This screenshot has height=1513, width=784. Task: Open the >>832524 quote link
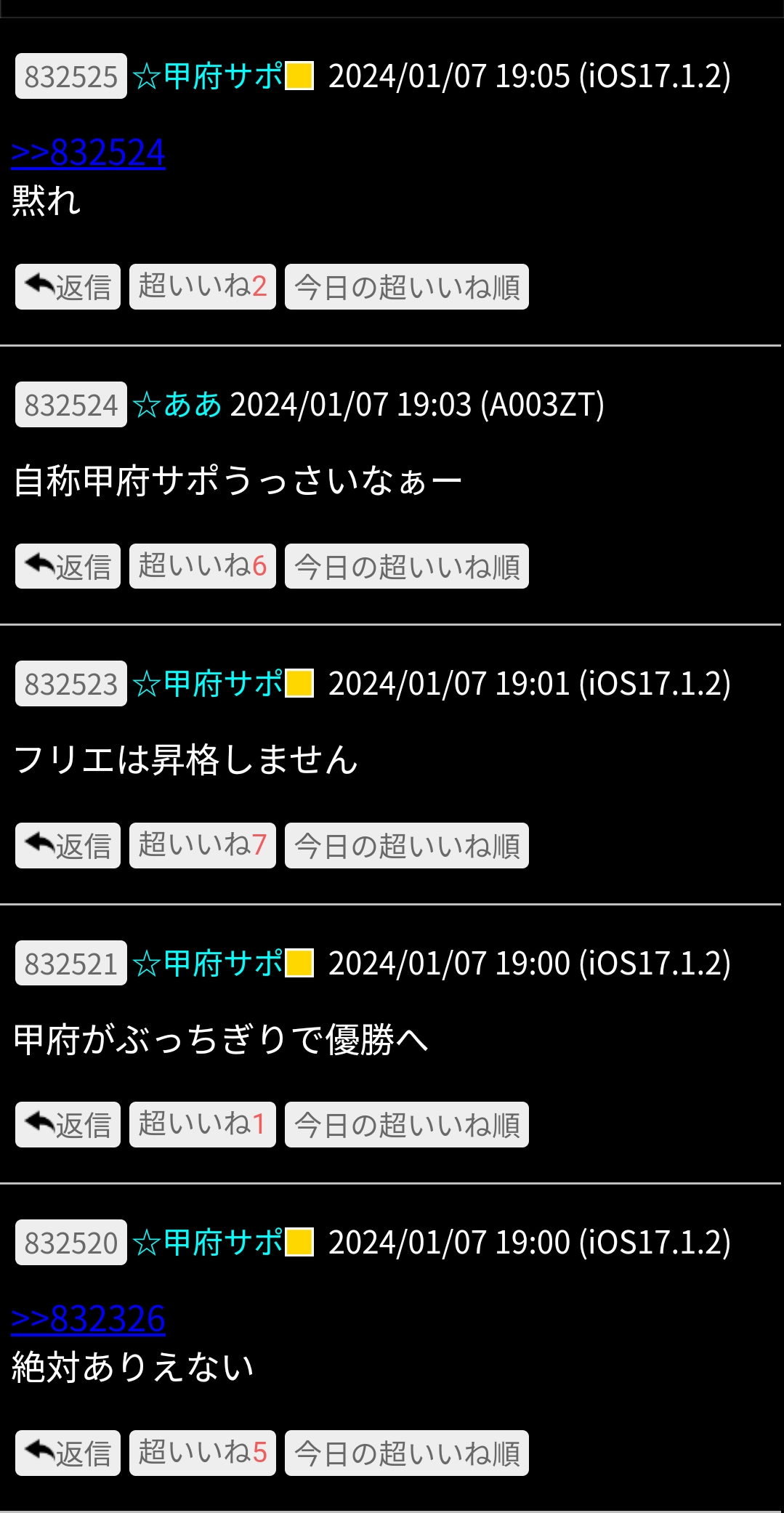[x=88, y=153]
